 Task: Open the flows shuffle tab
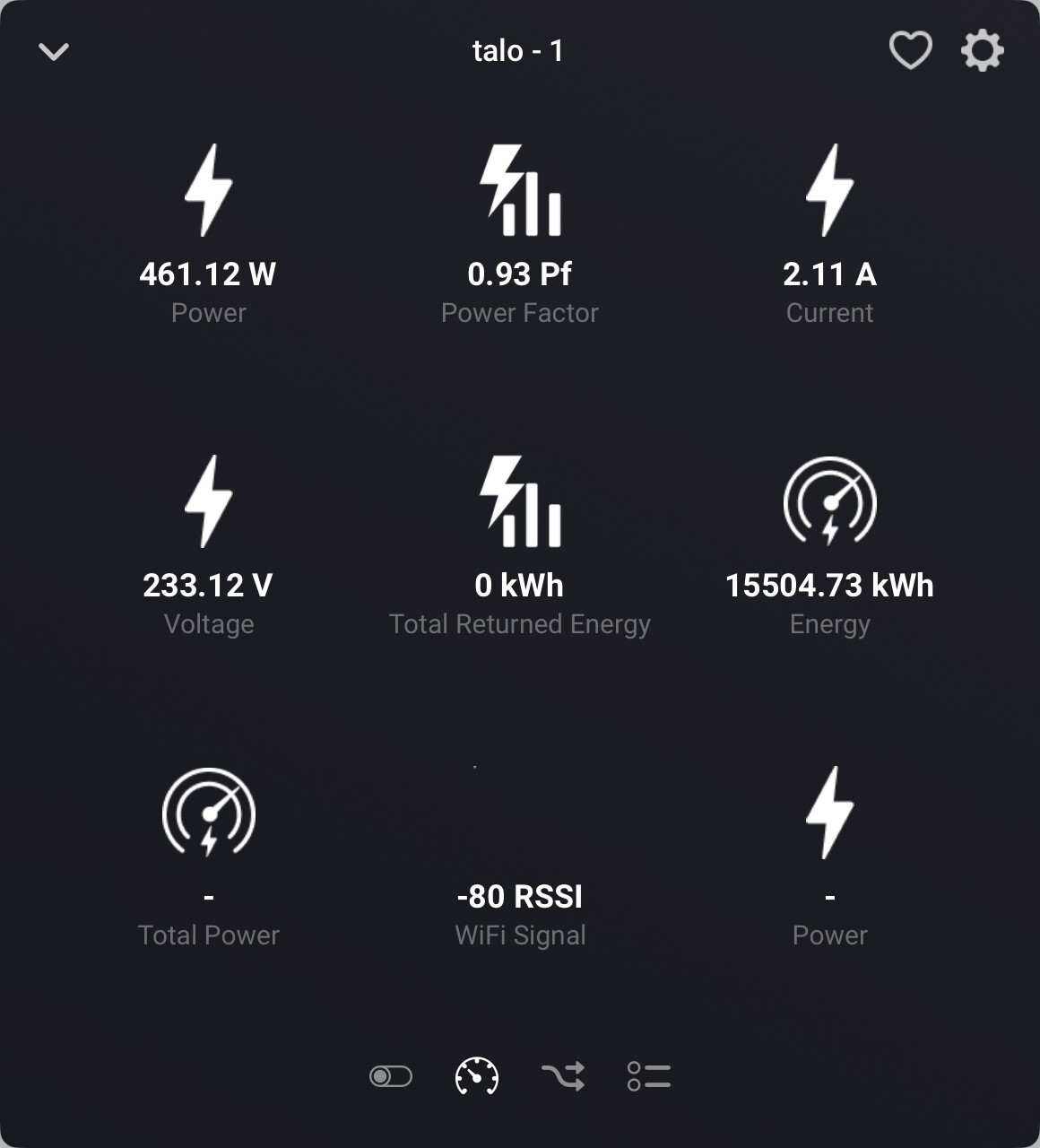(x=563, y=1076)
